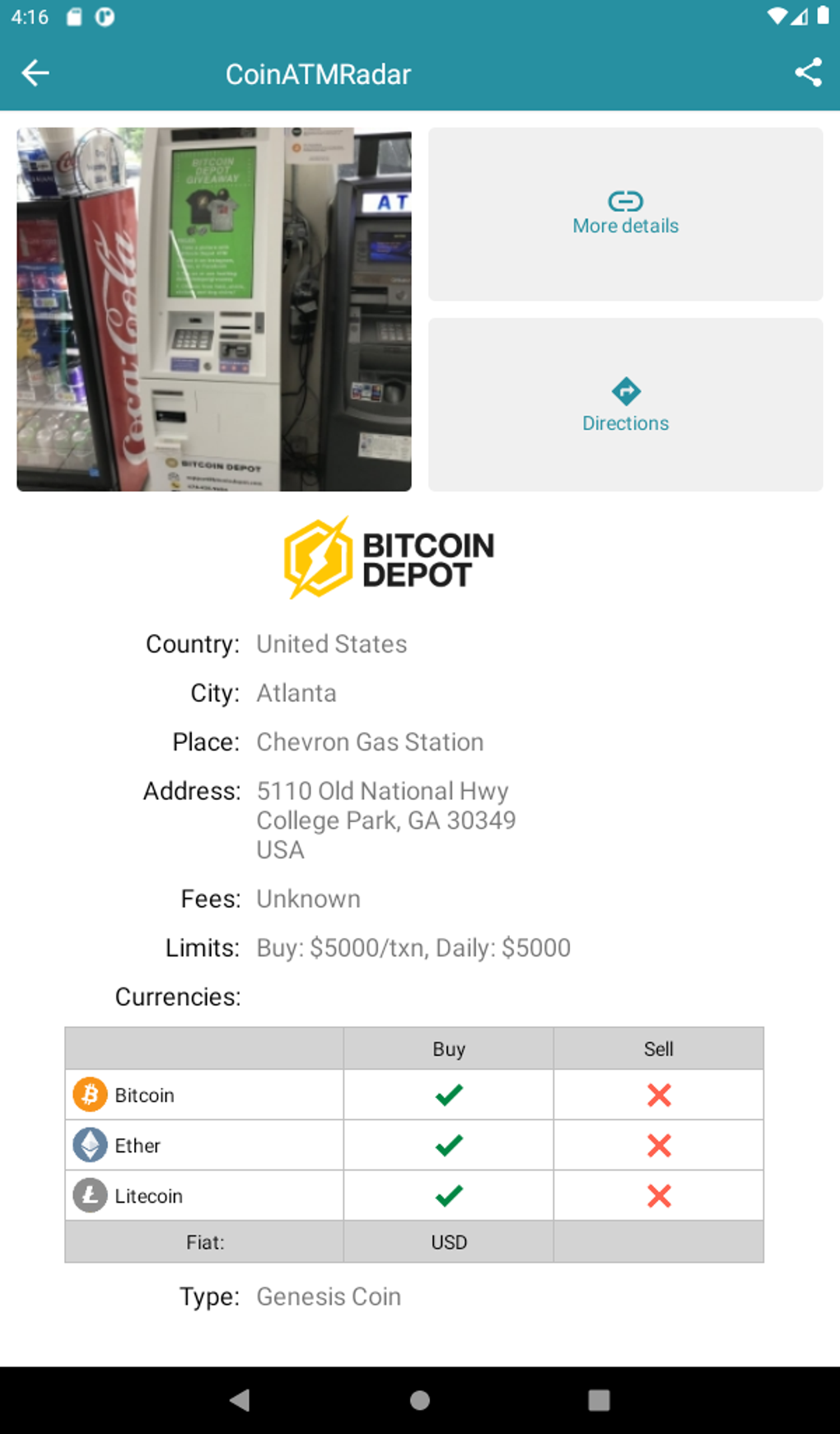Toggle the Bitcoin Sell cross mark
The image size is (840, 1434).
[x=658, y=1095]
